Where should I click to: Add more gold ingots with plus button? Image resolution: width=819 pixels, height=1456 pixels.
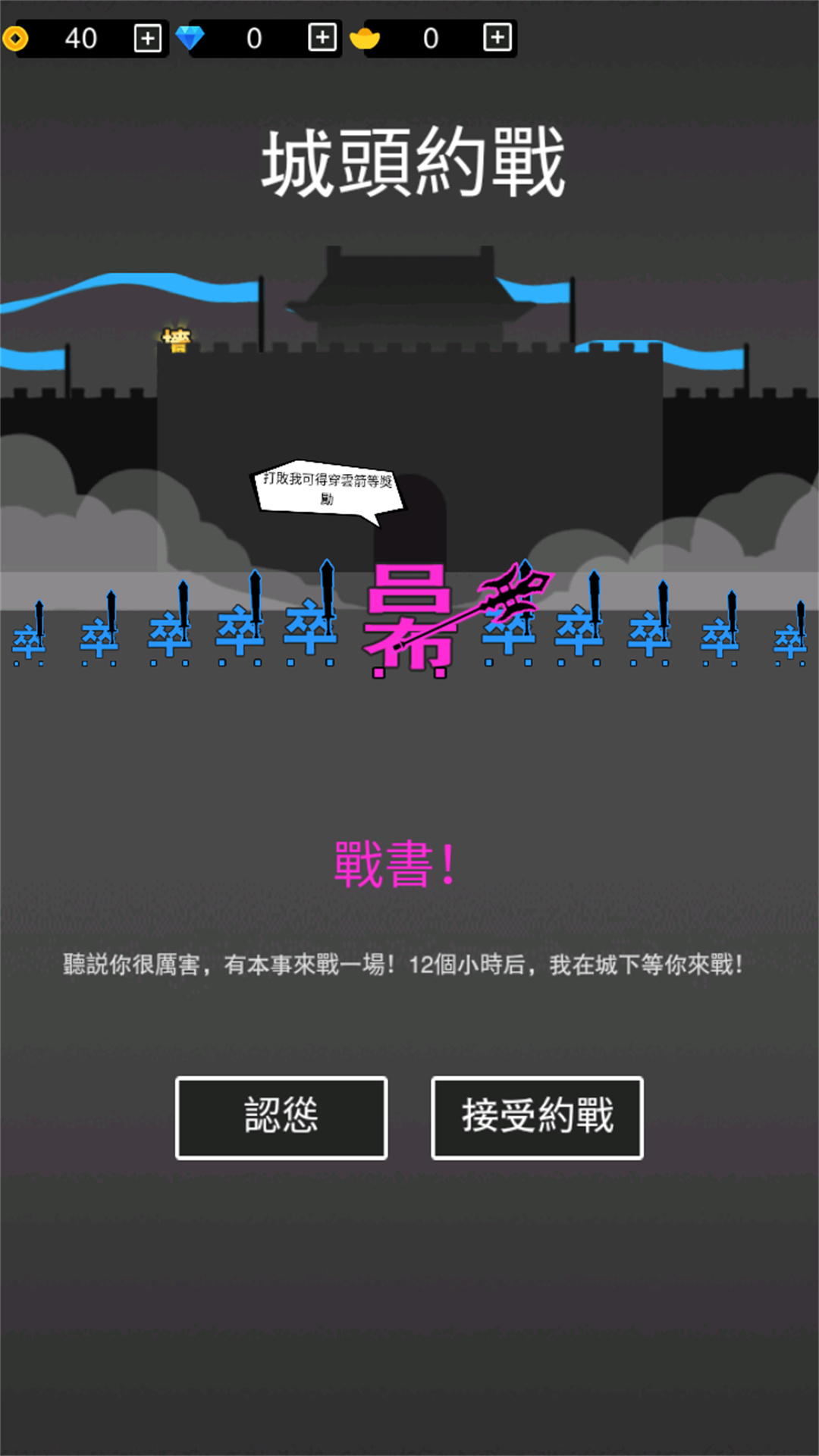(x=497, y=37)
